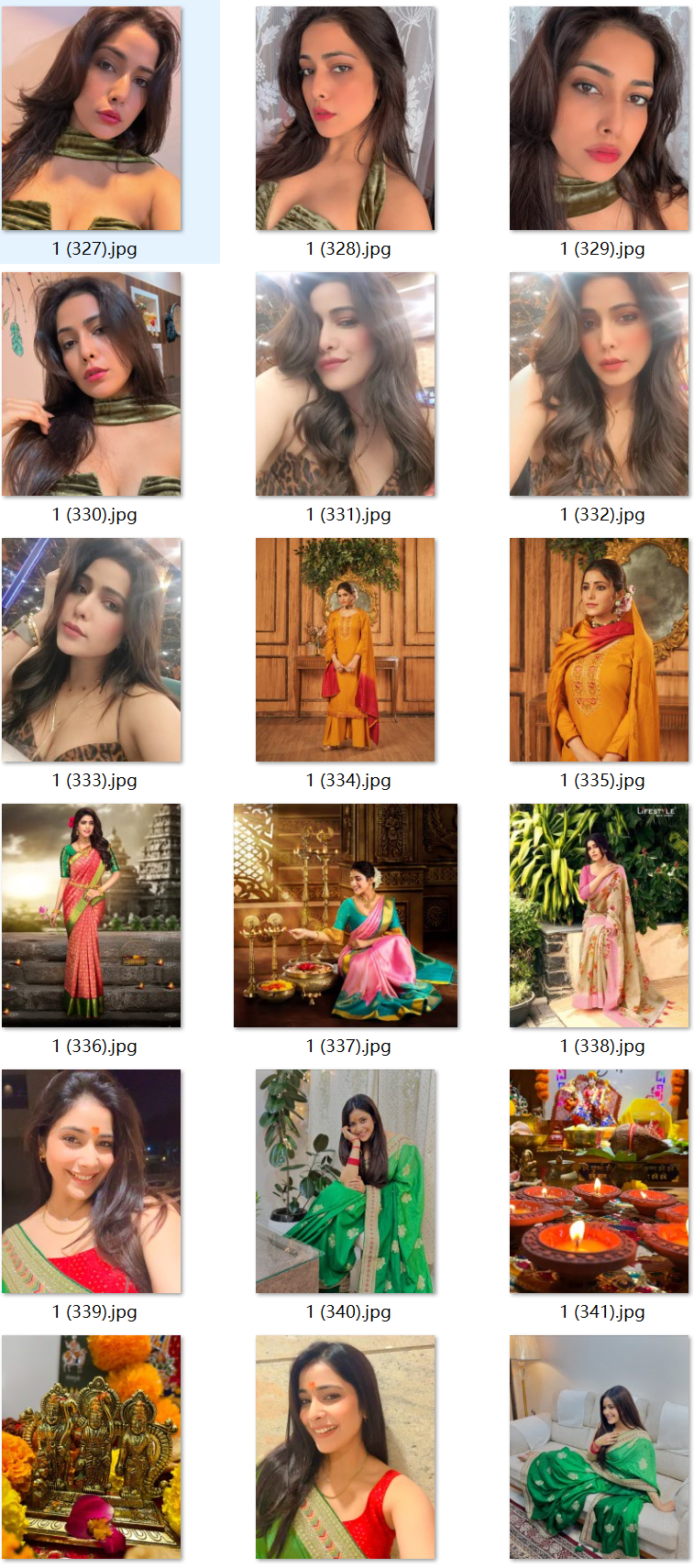Open the selfie file 1 (339).jpg

point(92,1181)
